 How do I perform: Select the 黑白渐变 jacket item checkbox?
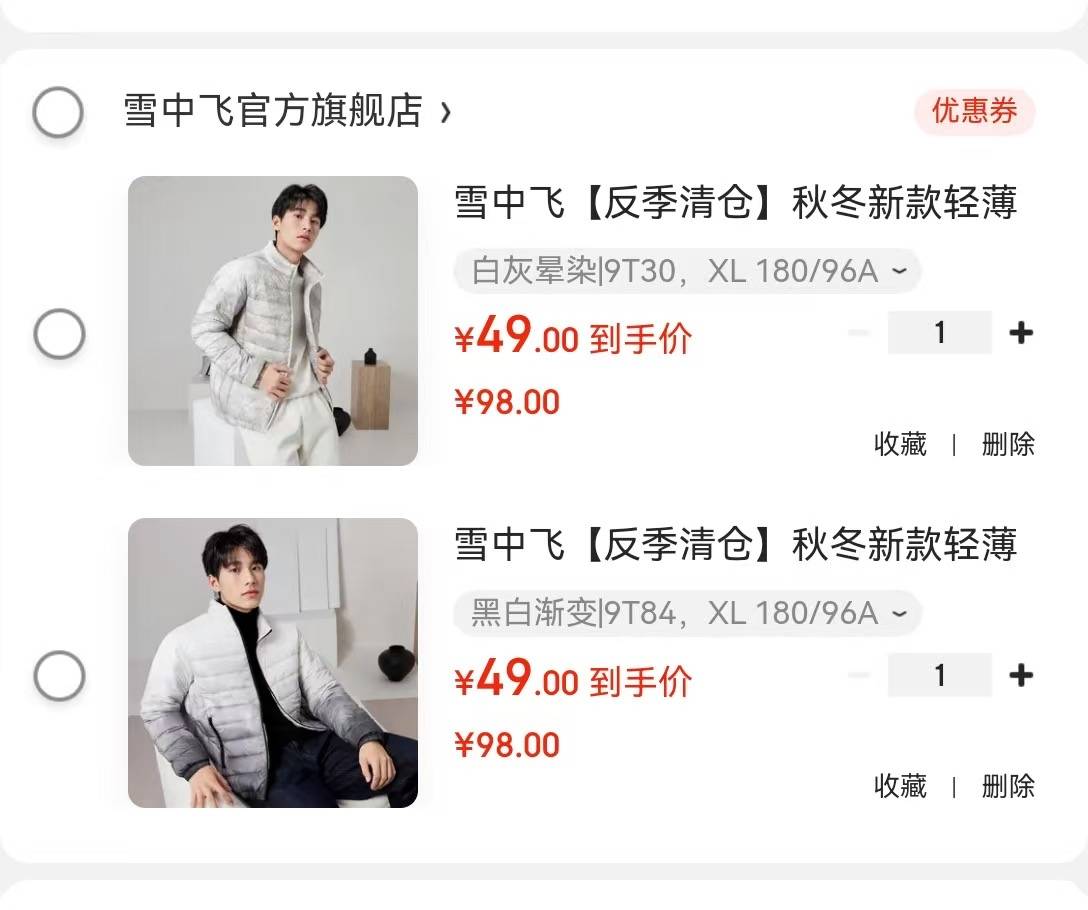(x=59, y=676)
